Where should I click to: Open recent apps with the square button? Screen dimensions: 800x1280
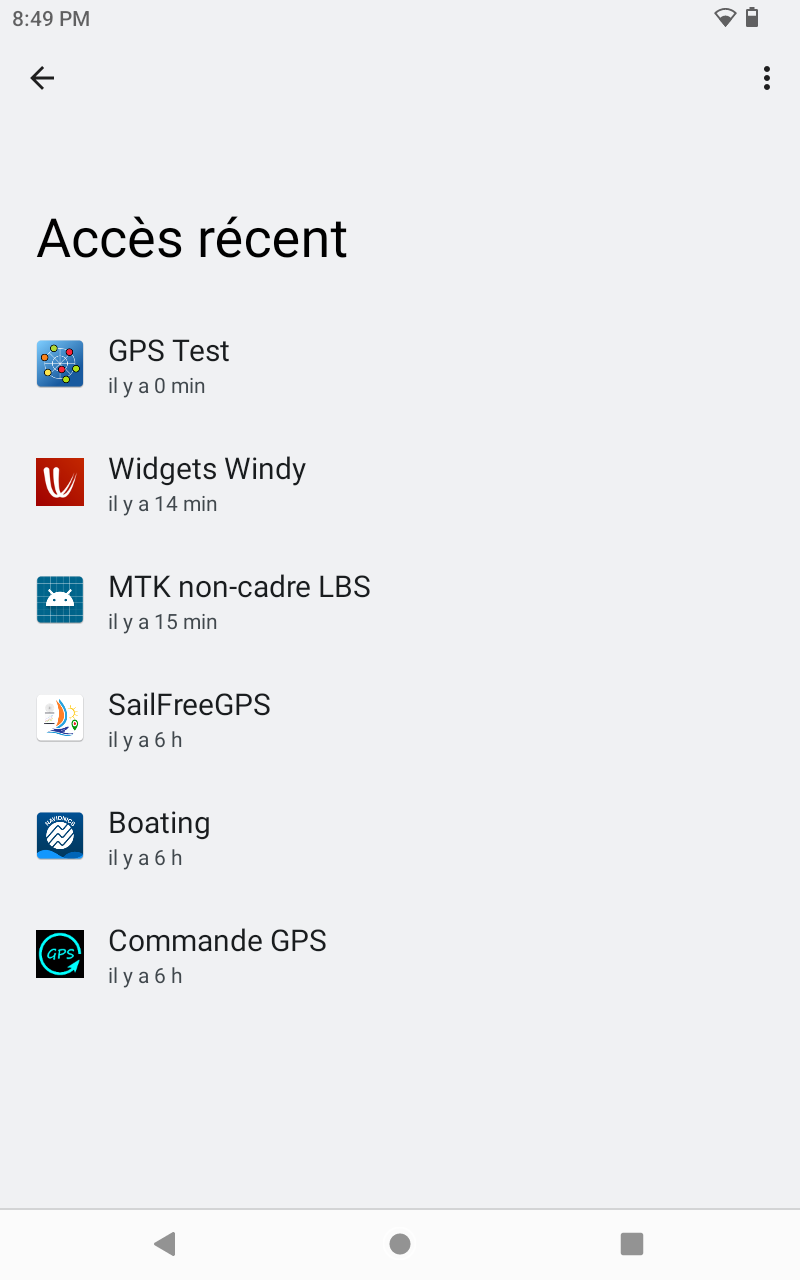[x=632, y=1243]
